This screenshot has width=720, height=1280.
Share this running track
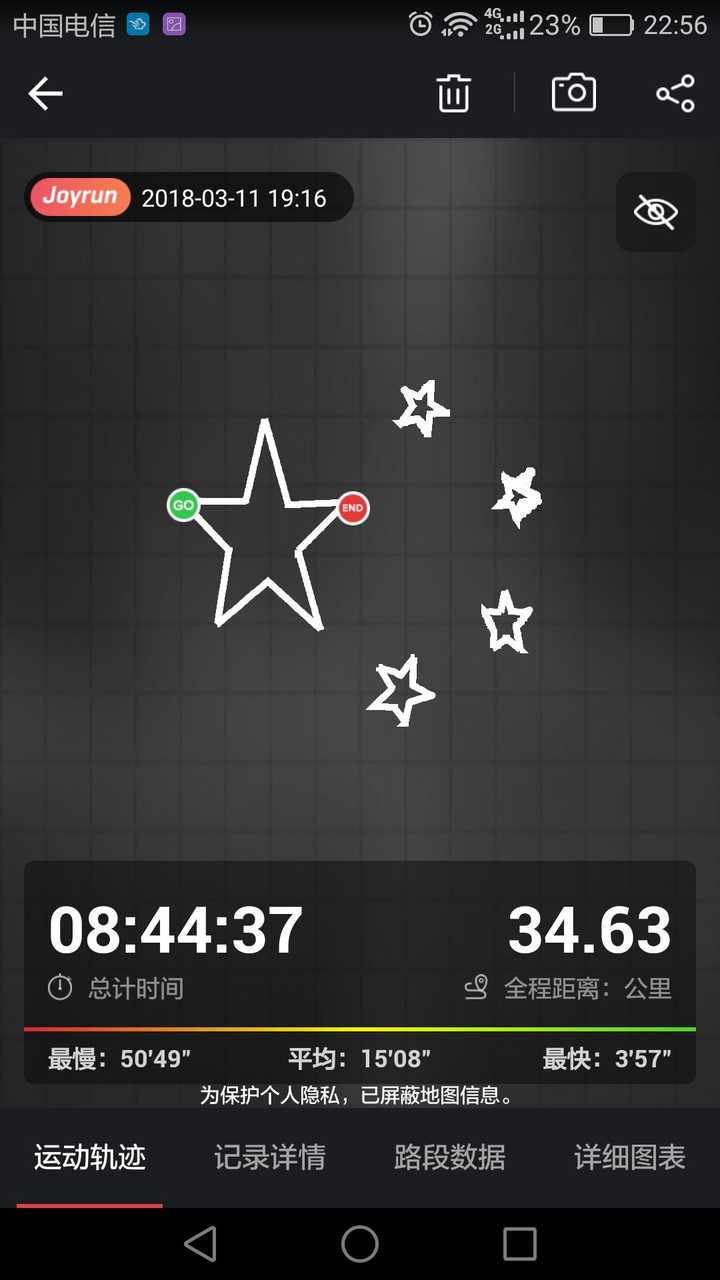click(x=675, y=94)
